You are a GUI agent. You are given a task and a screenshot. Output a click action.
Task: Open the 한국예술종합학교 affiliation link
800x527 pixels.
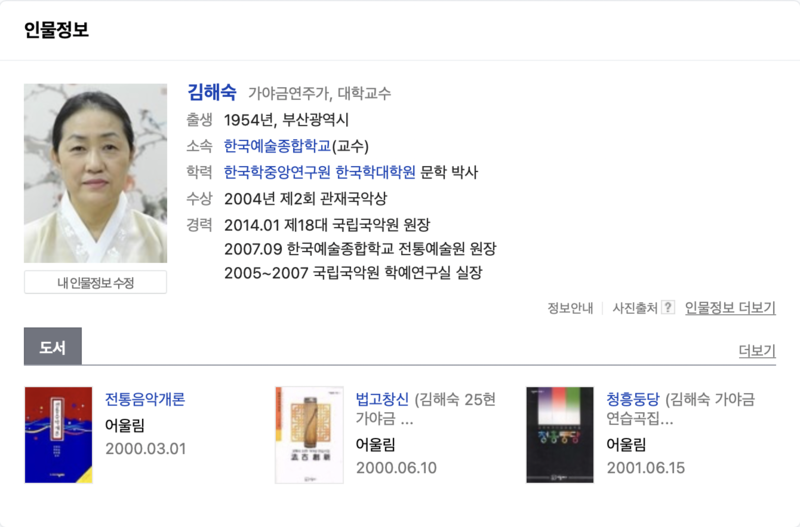(277, 146)
